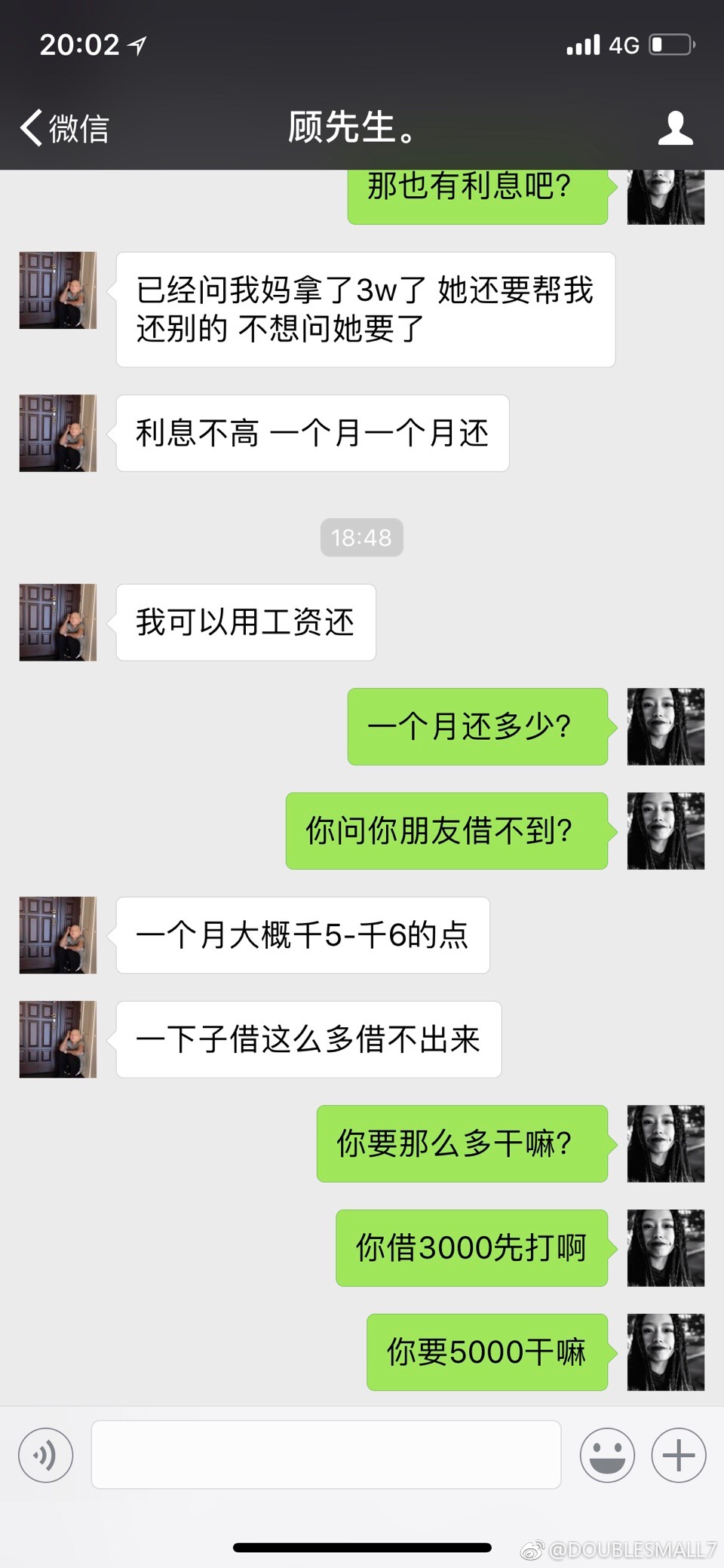Focus the message text field
Viewport: 724px width, 1568px height.
pos(326,1454)
